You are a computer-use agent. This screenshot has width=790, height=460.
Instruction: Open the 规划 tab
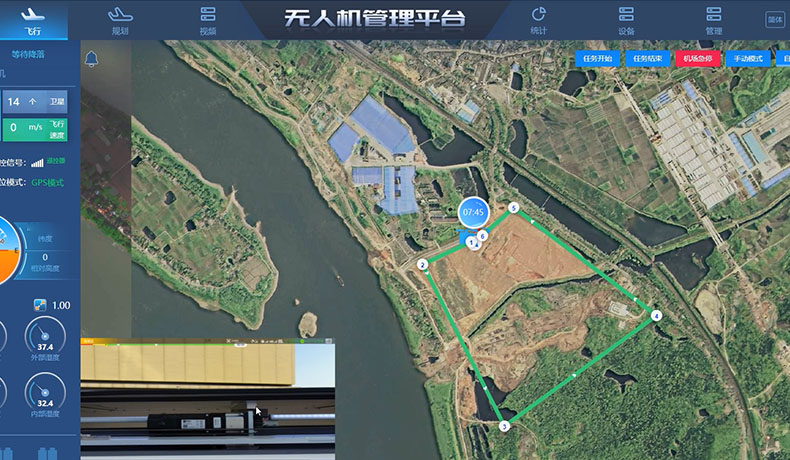[x=120, y=19]
